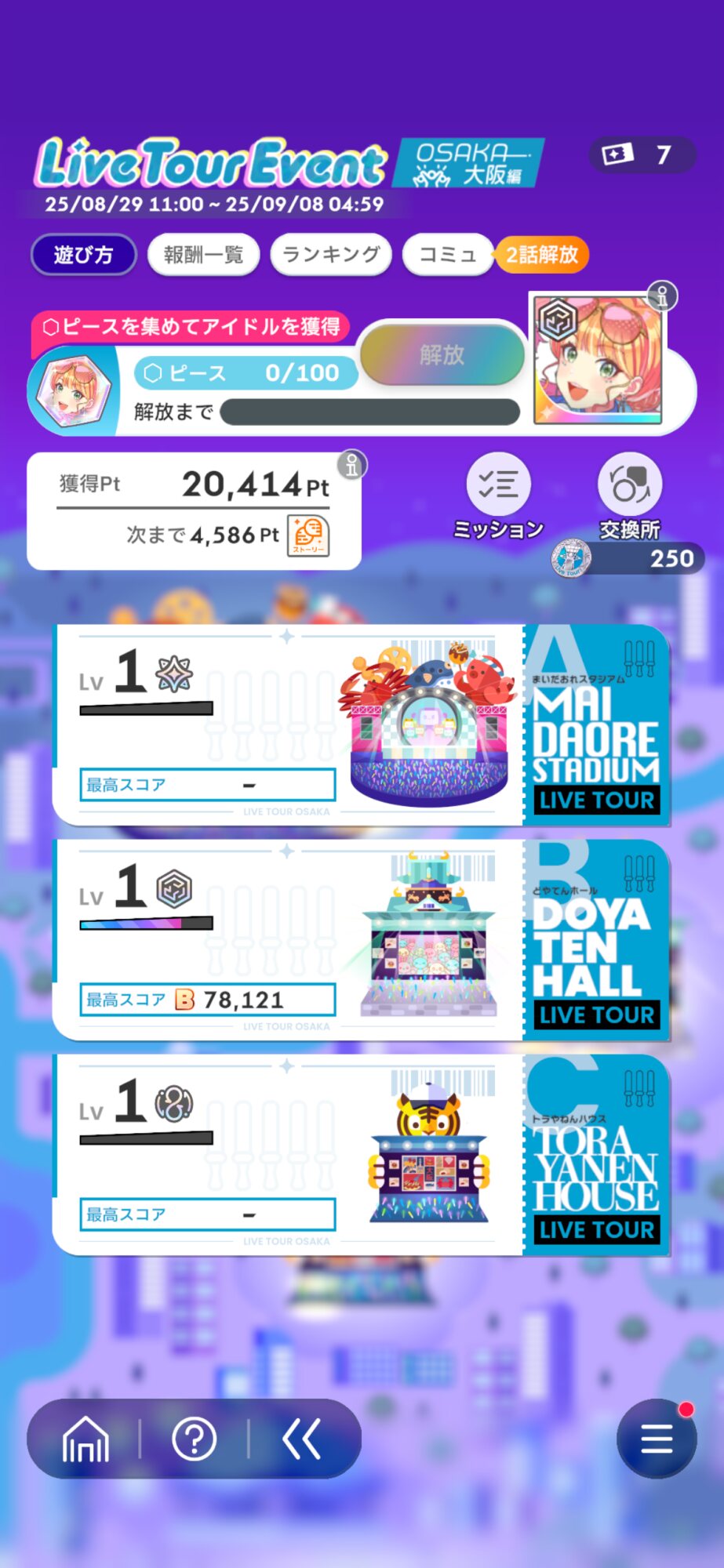Open the ミッション missions list

(x=499, y=495)
